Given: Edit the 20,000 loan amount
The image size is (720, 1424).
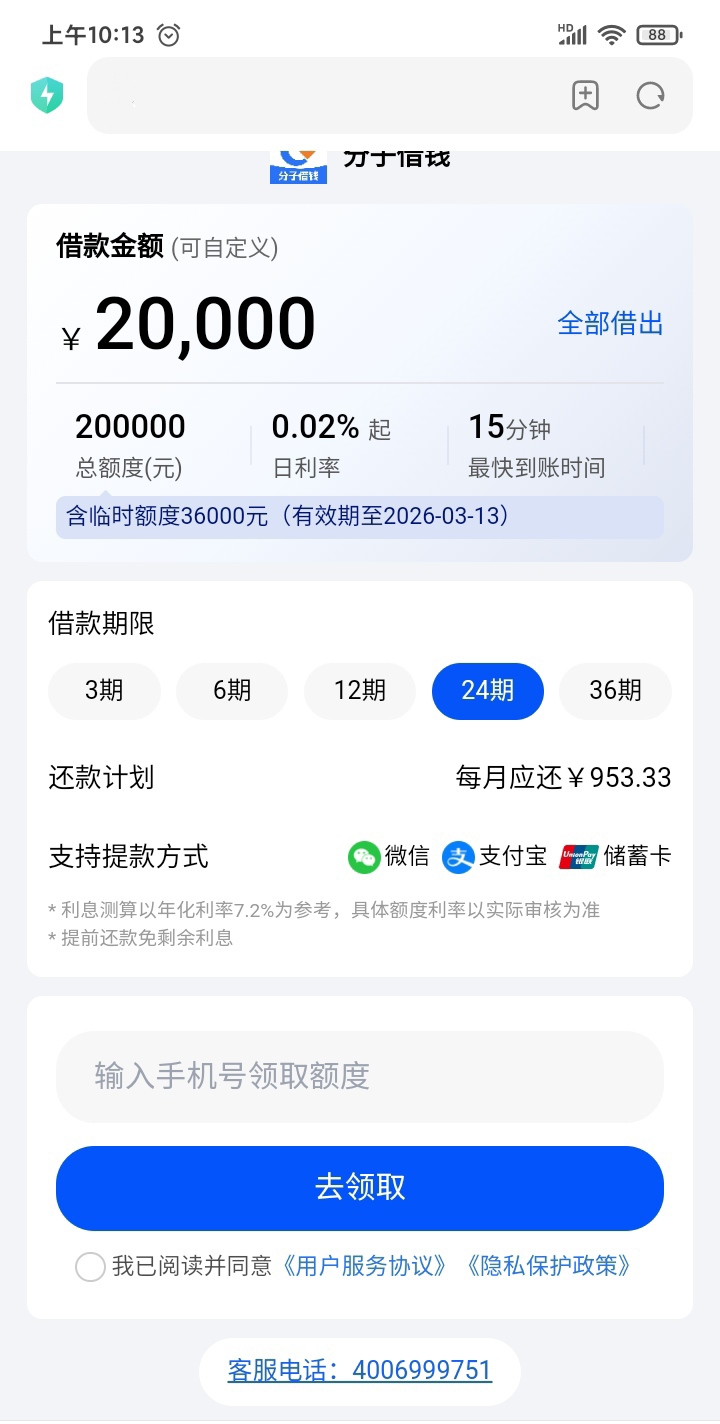Looking at the screenshot, I should (x=205, y=325).
